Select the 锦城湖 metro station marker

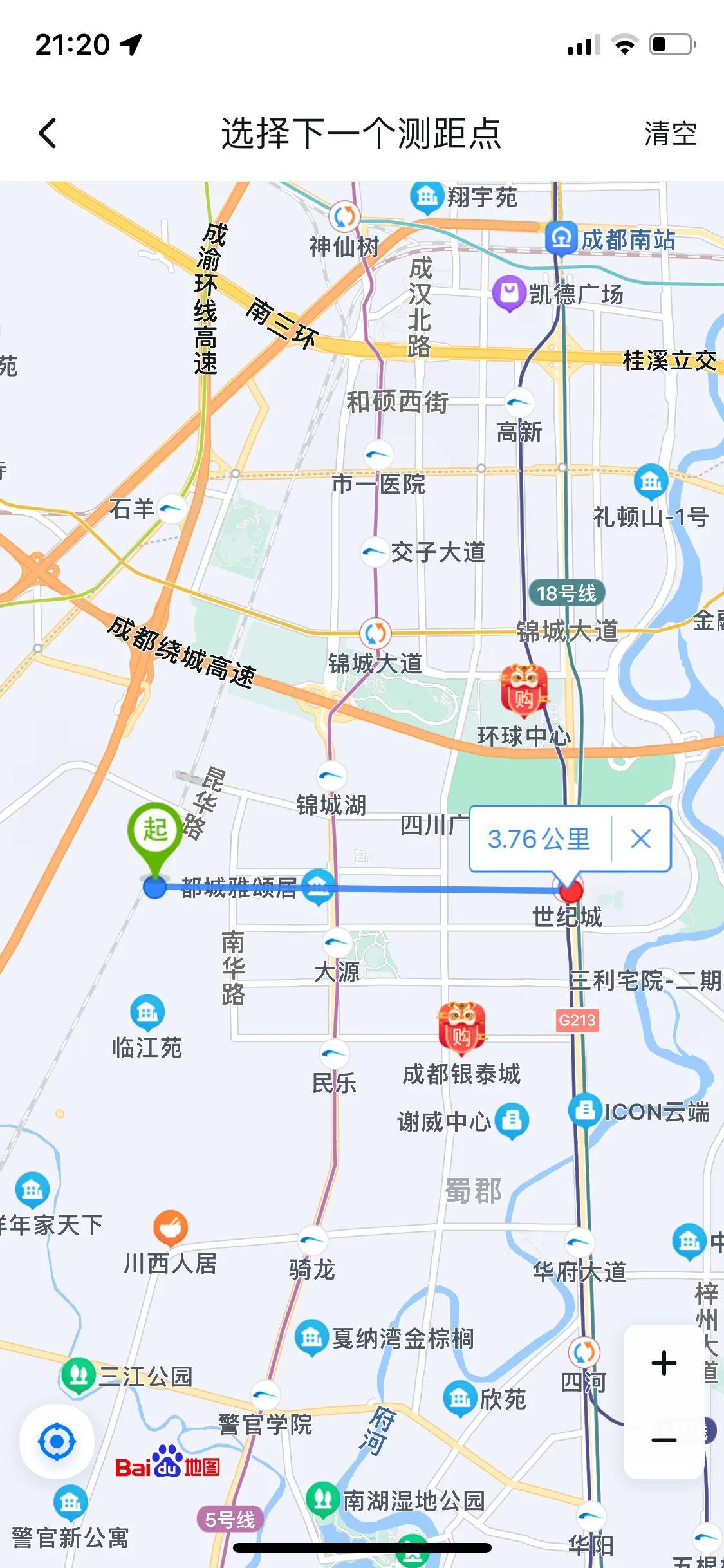331,775
